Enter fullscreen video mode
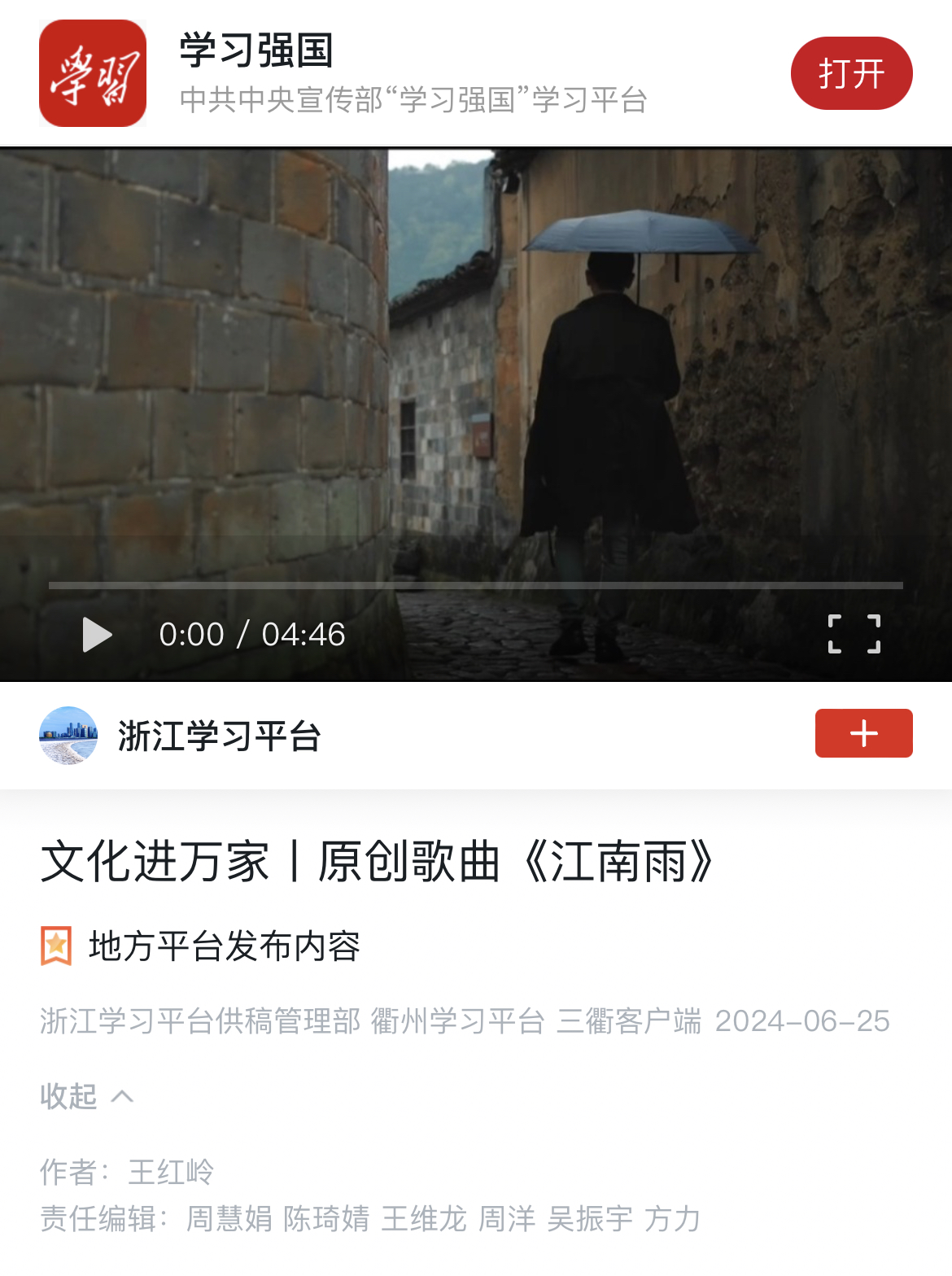The image size is (952, 1276). coord(854,634)
